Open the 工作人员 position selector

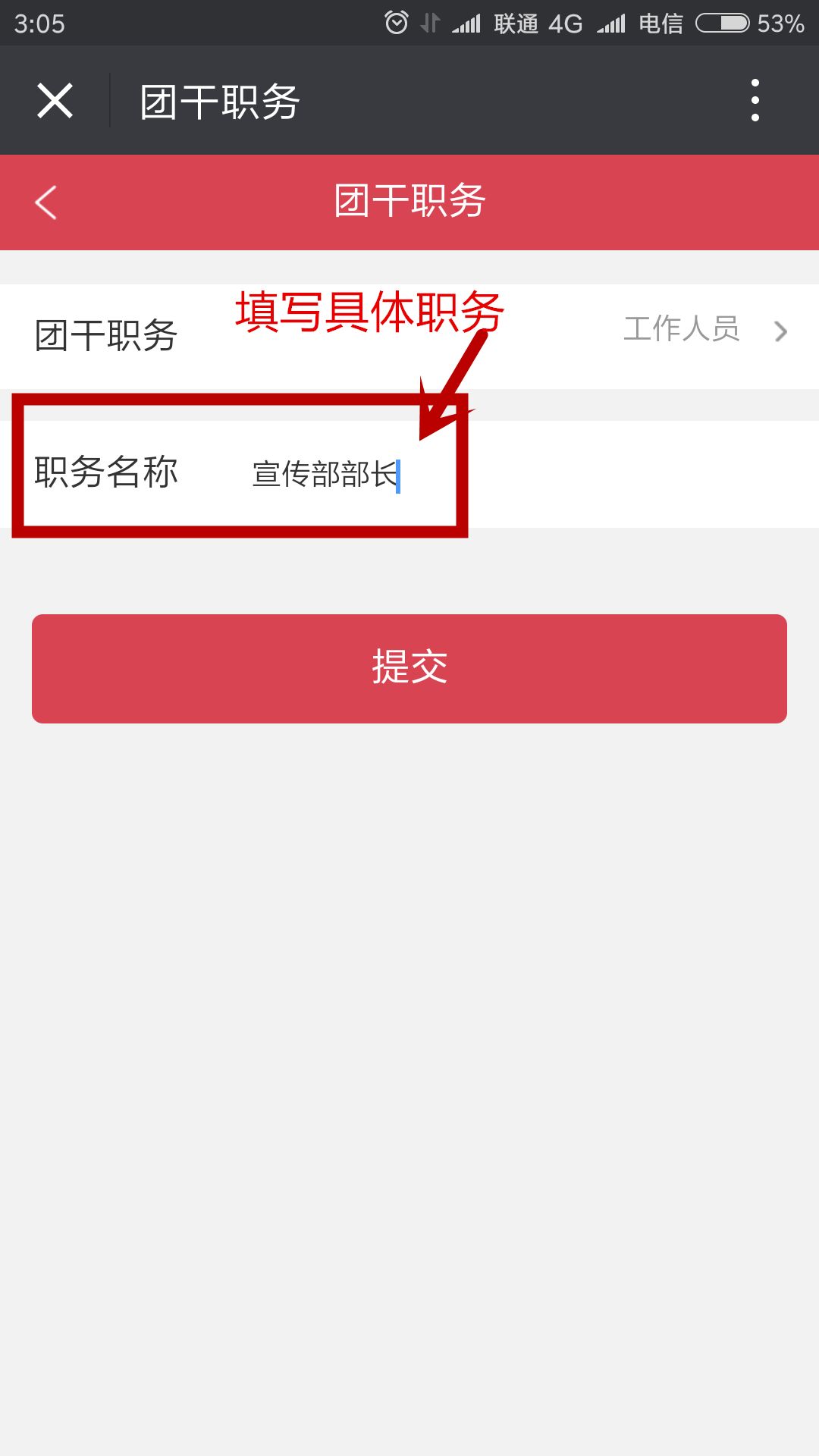pyautogui.click(x=681, y=331)
